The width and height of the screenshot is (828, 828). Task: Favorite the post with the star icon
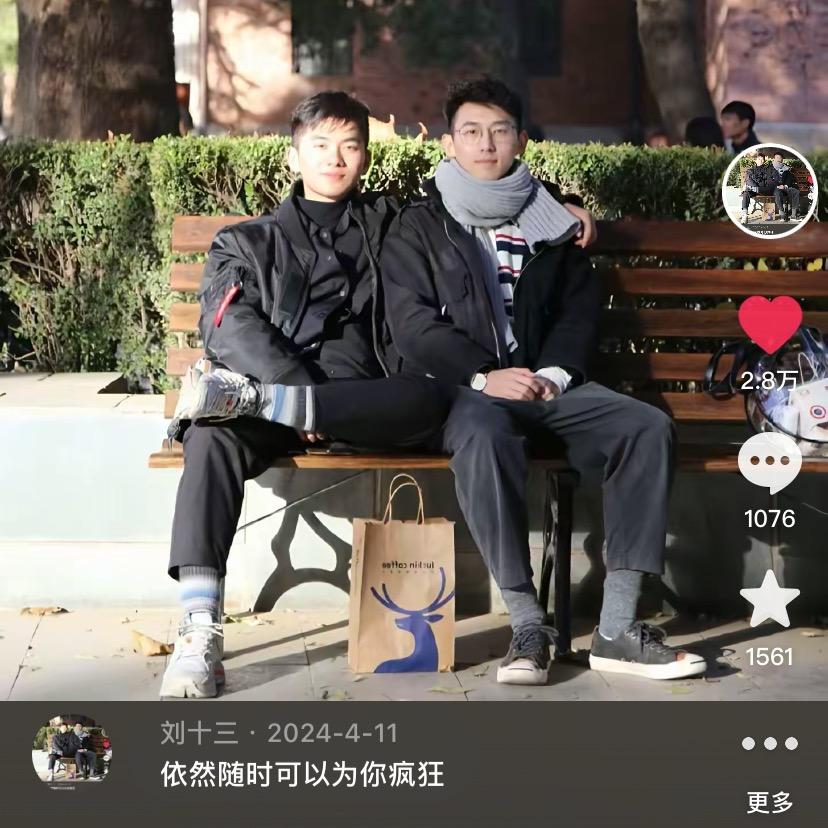pos(770,599)
